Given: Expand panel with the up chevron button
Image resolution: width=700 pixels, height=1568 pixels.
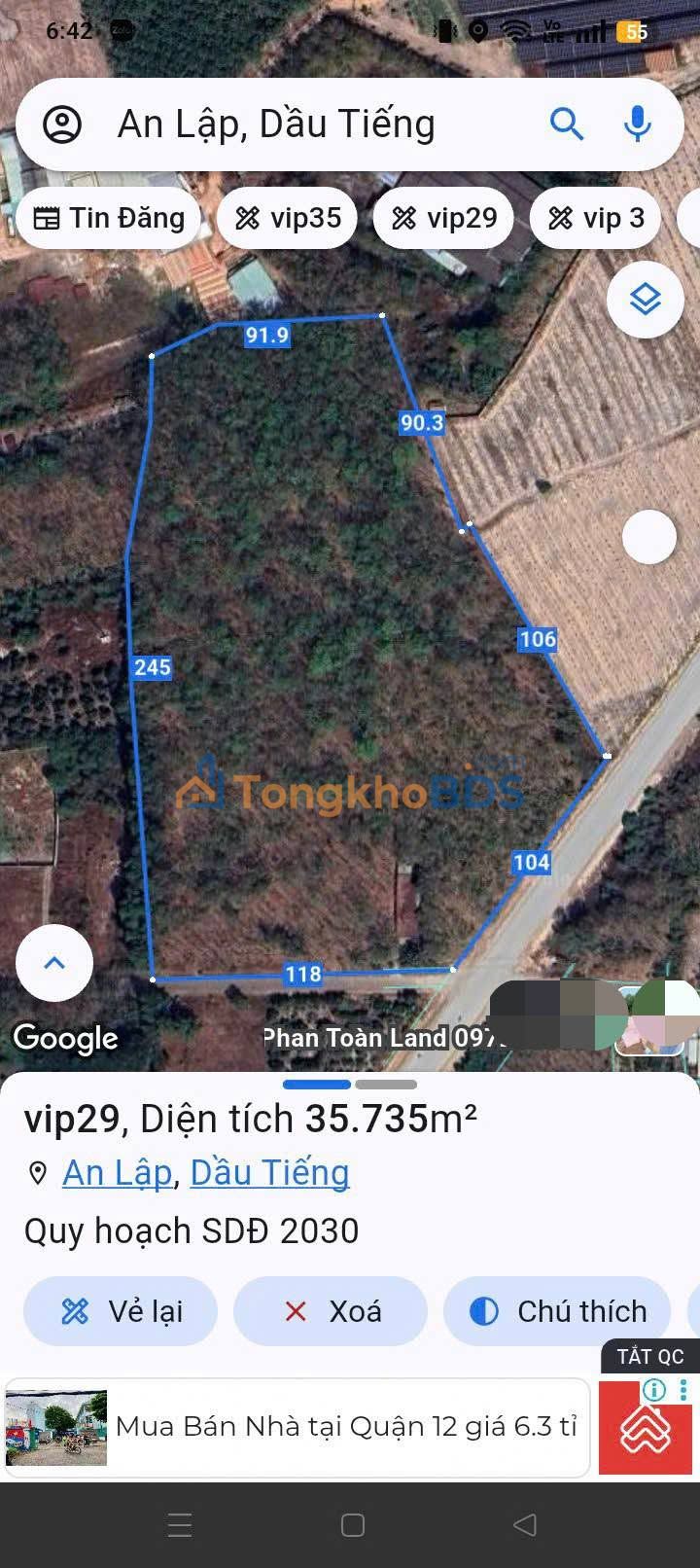Looking at the screenshot, I should pos(54,963).
